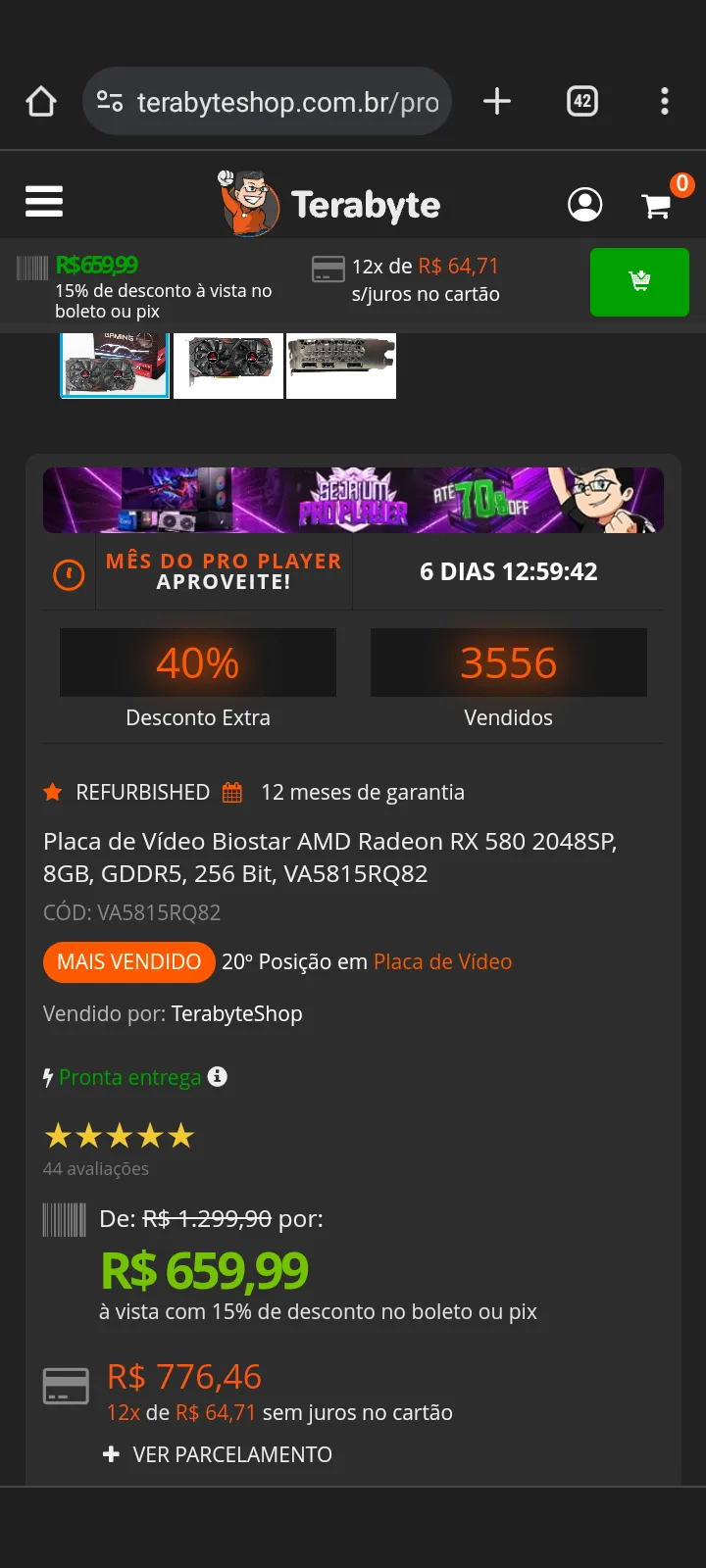Click the 44 avaliações reviews link
This screenshot has width=706, height=1568.
95,1168
